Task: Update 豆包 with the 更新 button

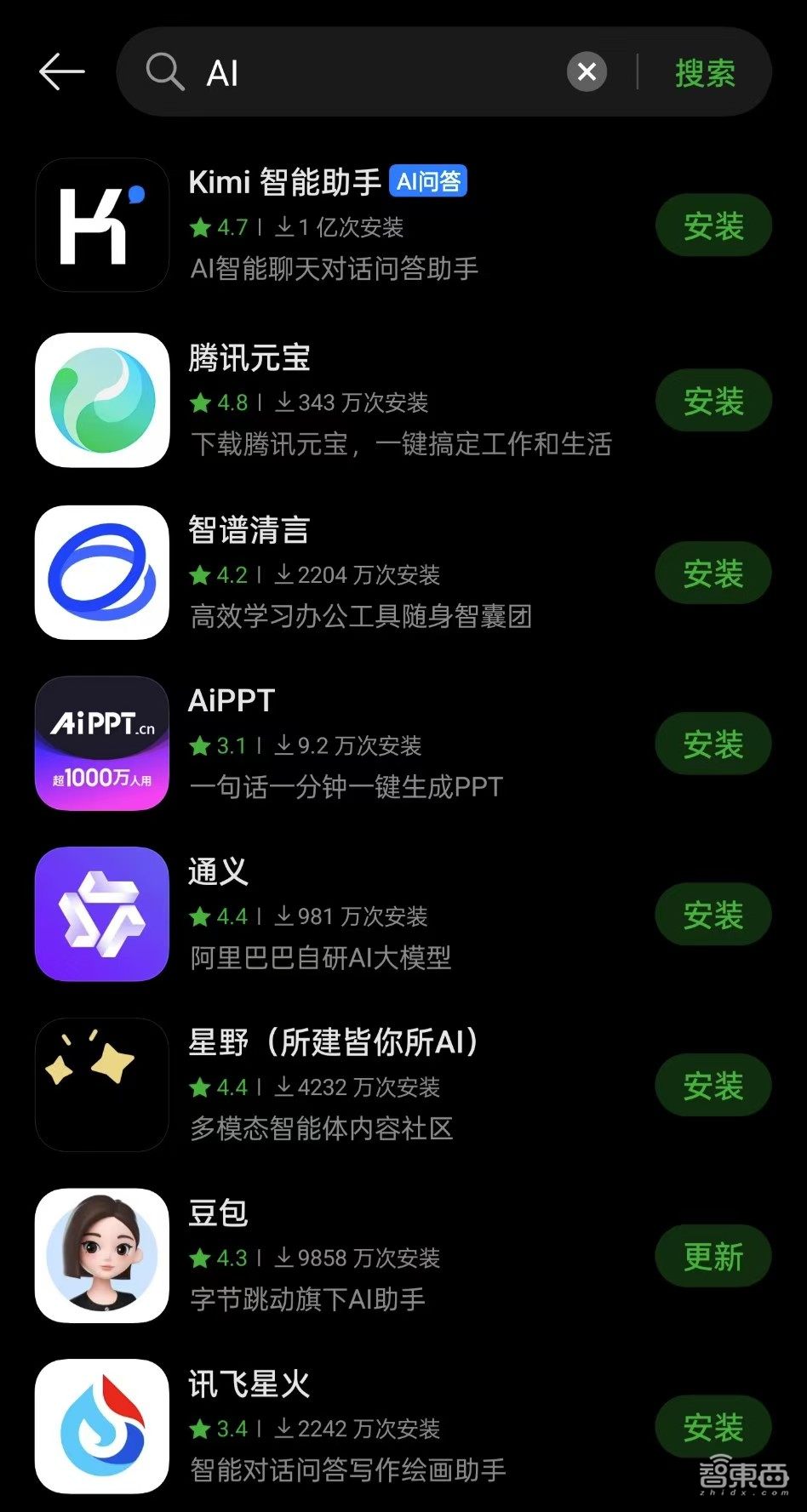Action: [713, 1255]
